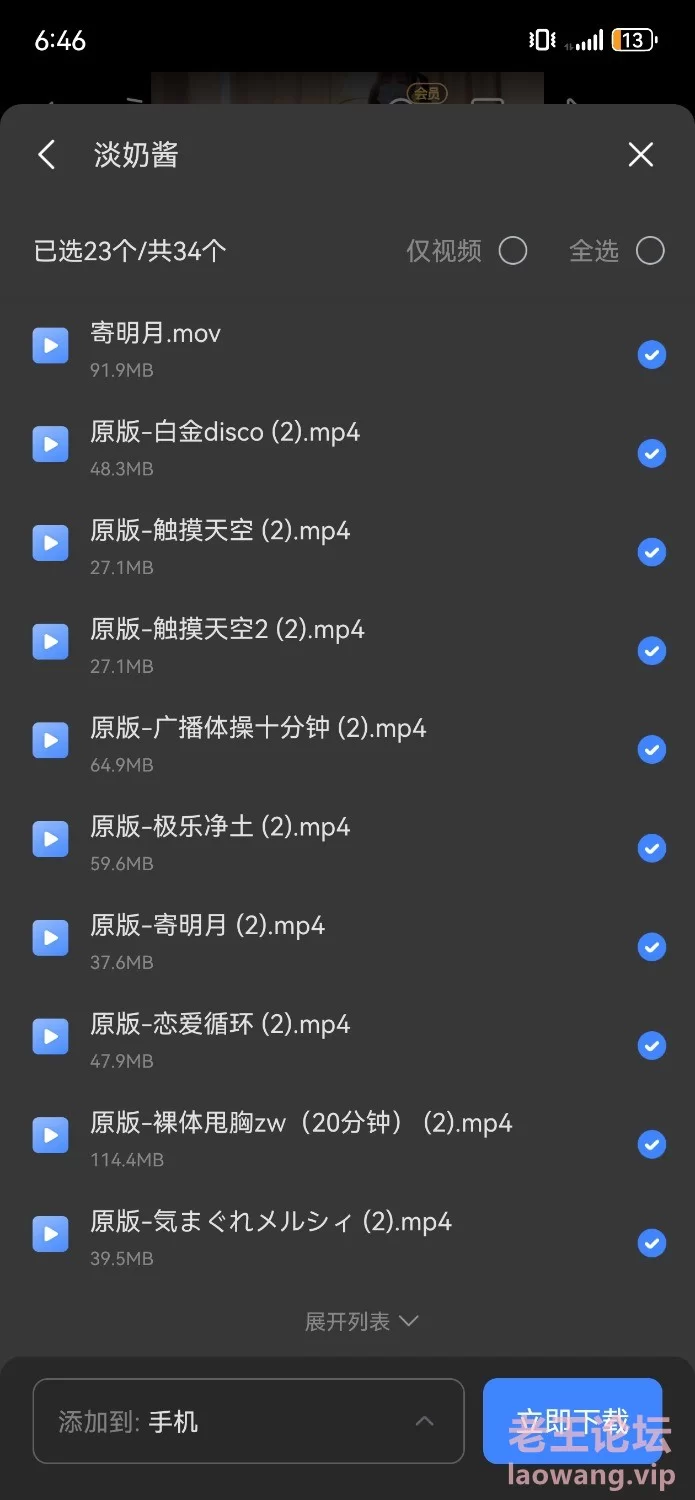Viewport: 695px width, 1500px height.
Task: Deselect 原版-触摸天空2 (2).mp4
Action: pyautogui.click(x=652, y=651)
